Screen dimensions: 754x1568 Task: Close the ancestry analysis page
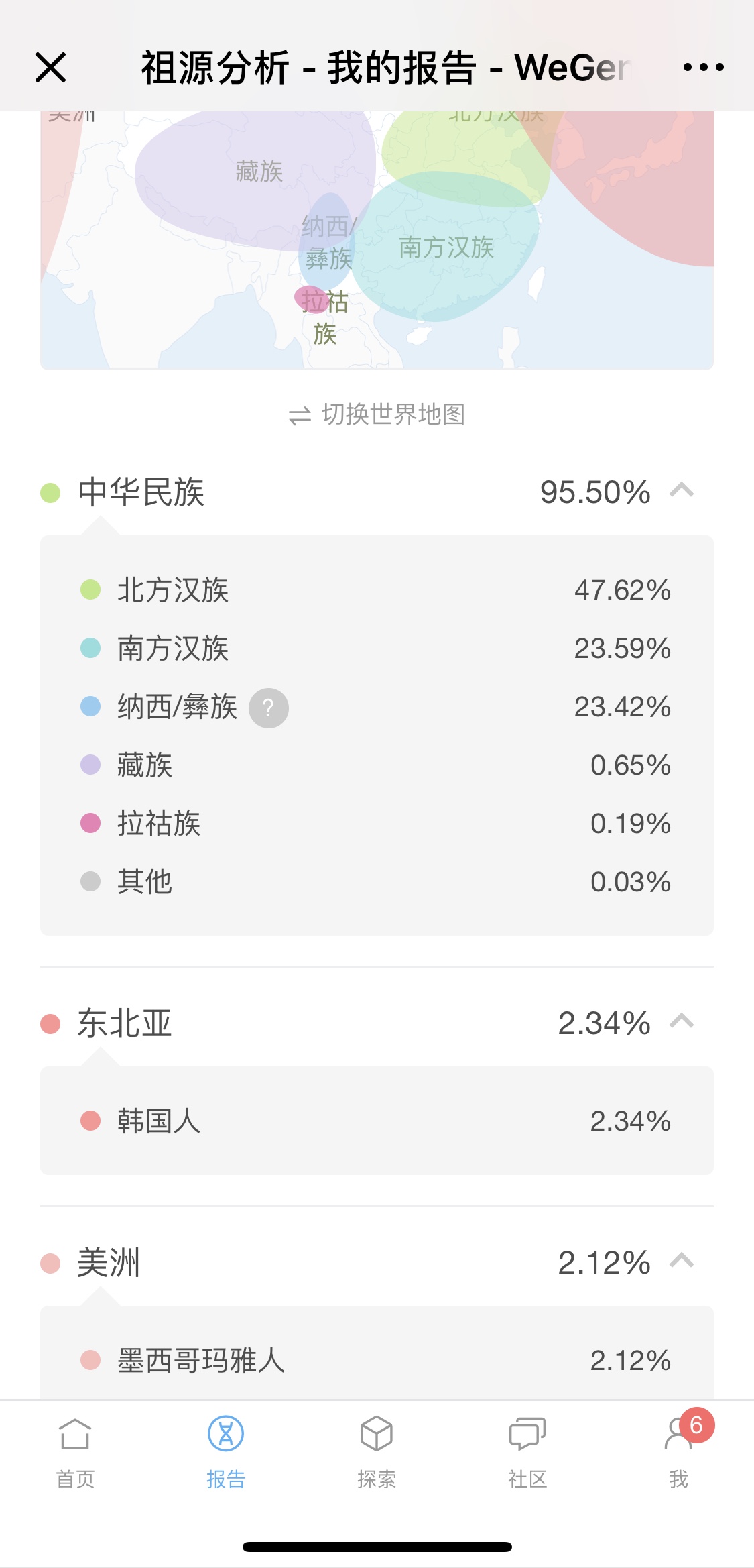tap(50, 68)
